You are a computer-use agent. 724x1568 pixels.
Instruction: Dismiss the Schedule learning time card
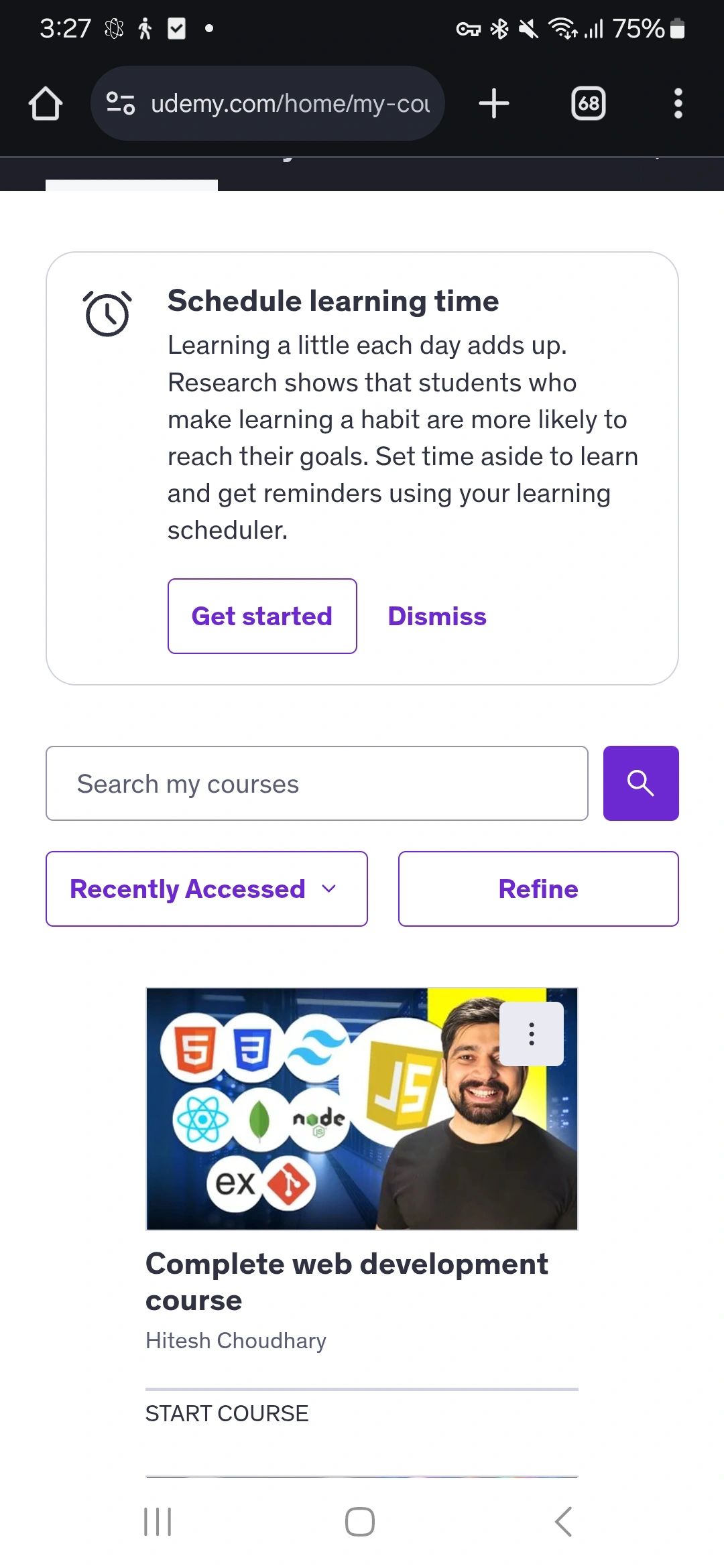(x=437, y=616)
